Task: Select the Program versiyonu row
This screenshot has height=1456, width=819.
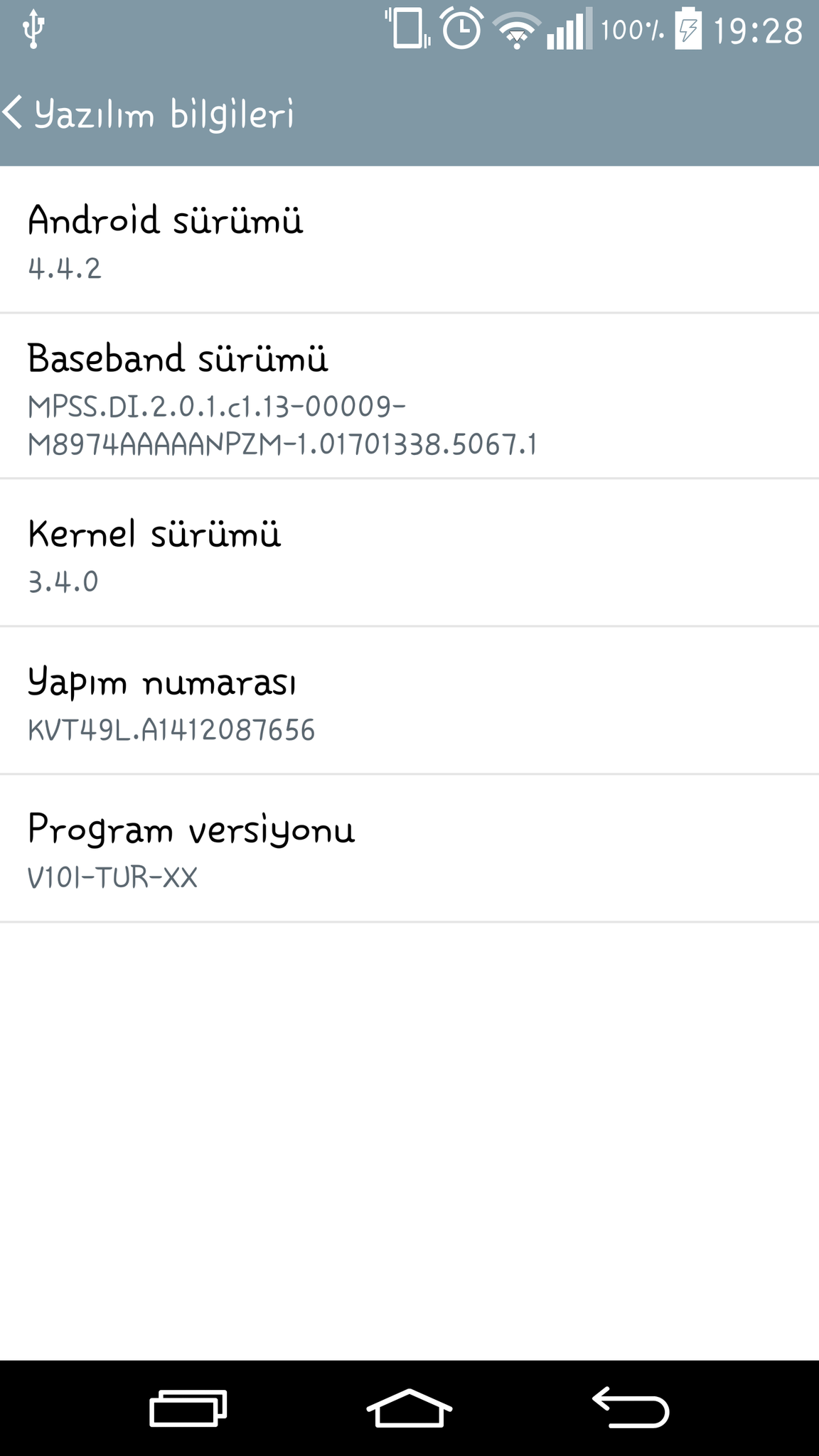Action: point(409,850)
